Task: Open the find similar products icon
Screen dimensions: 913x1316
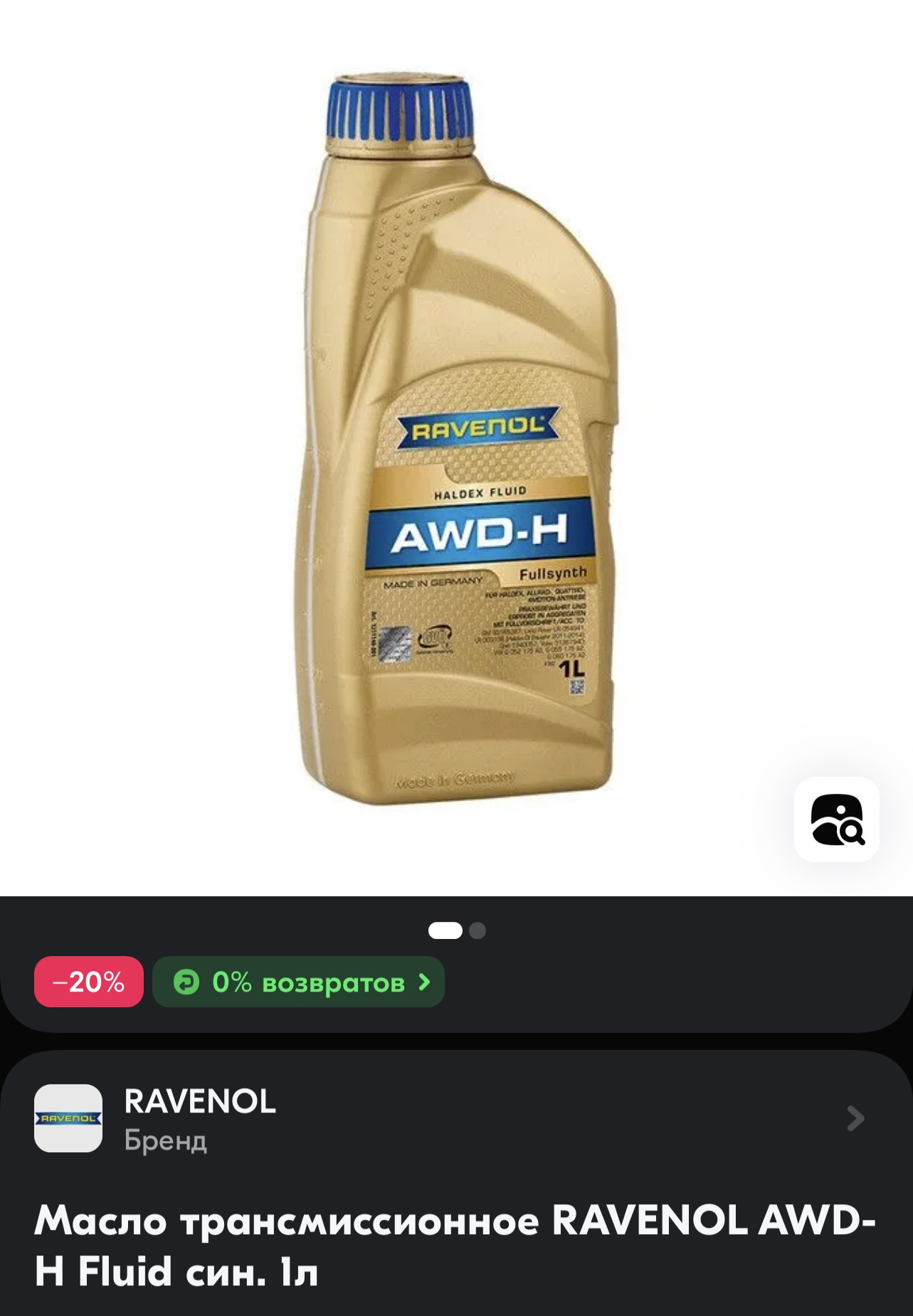Action: point(837,819)
